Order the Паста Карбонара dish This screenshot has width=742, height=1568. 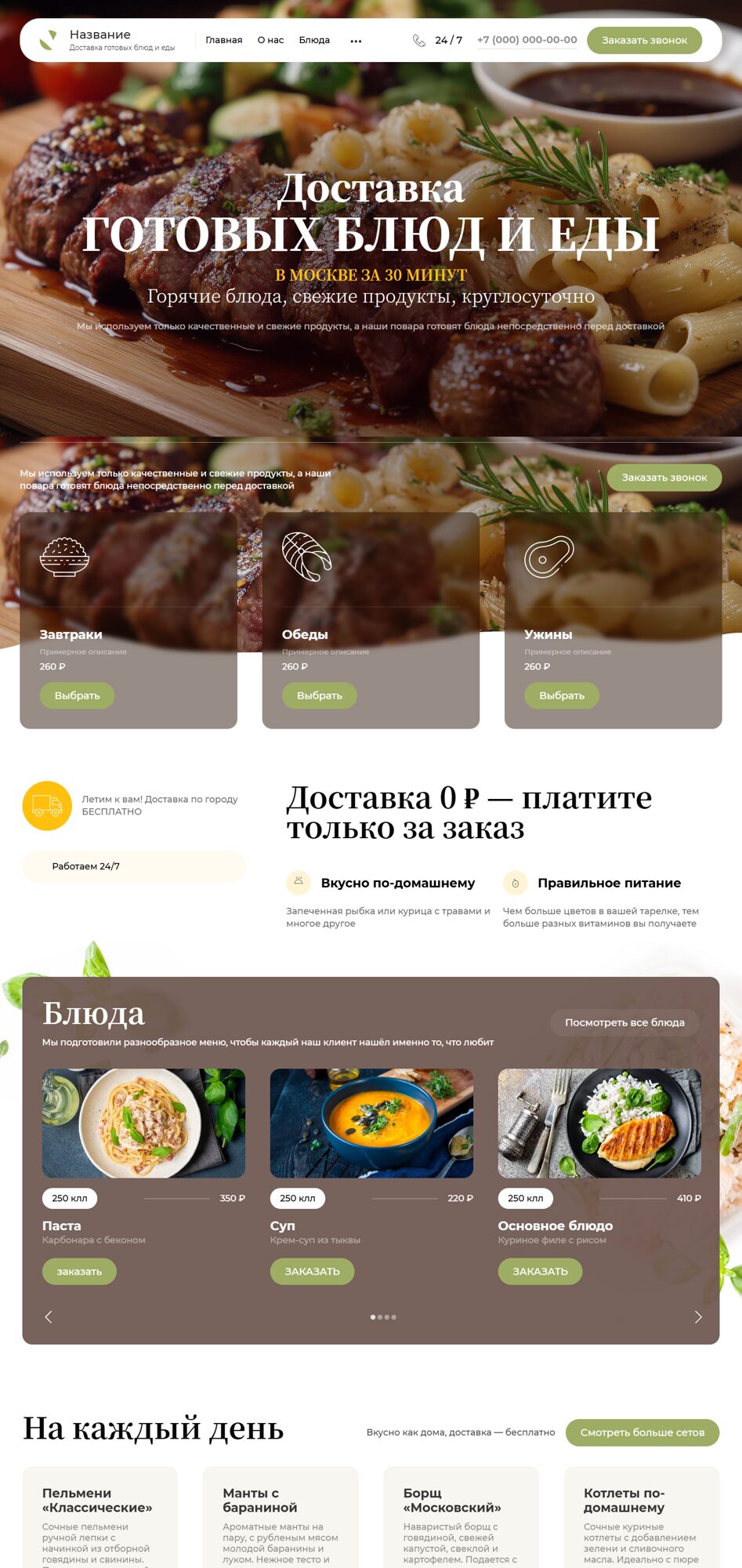tap(79, 1272)
